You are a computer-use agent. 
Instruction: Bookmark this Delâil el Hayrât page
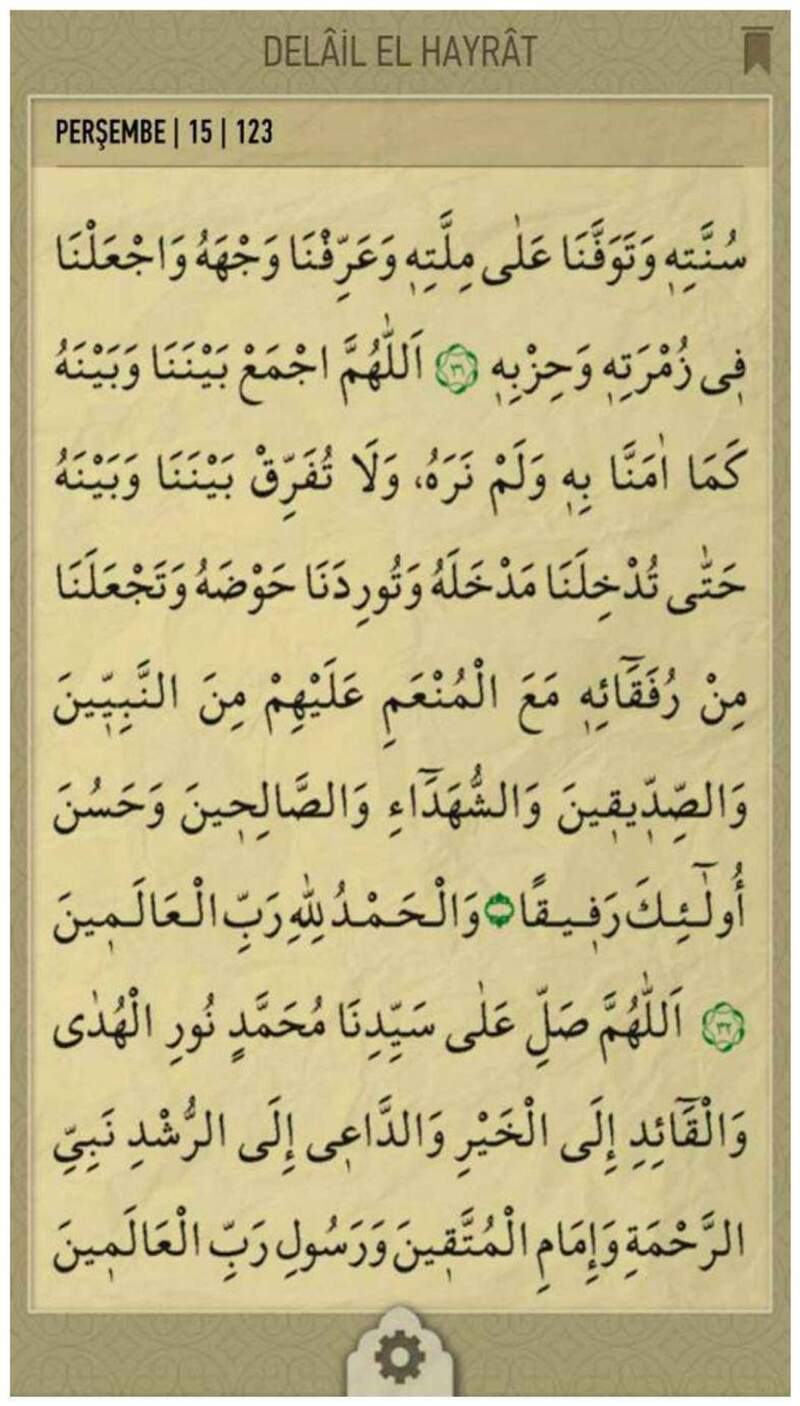[x=755, y=51]
